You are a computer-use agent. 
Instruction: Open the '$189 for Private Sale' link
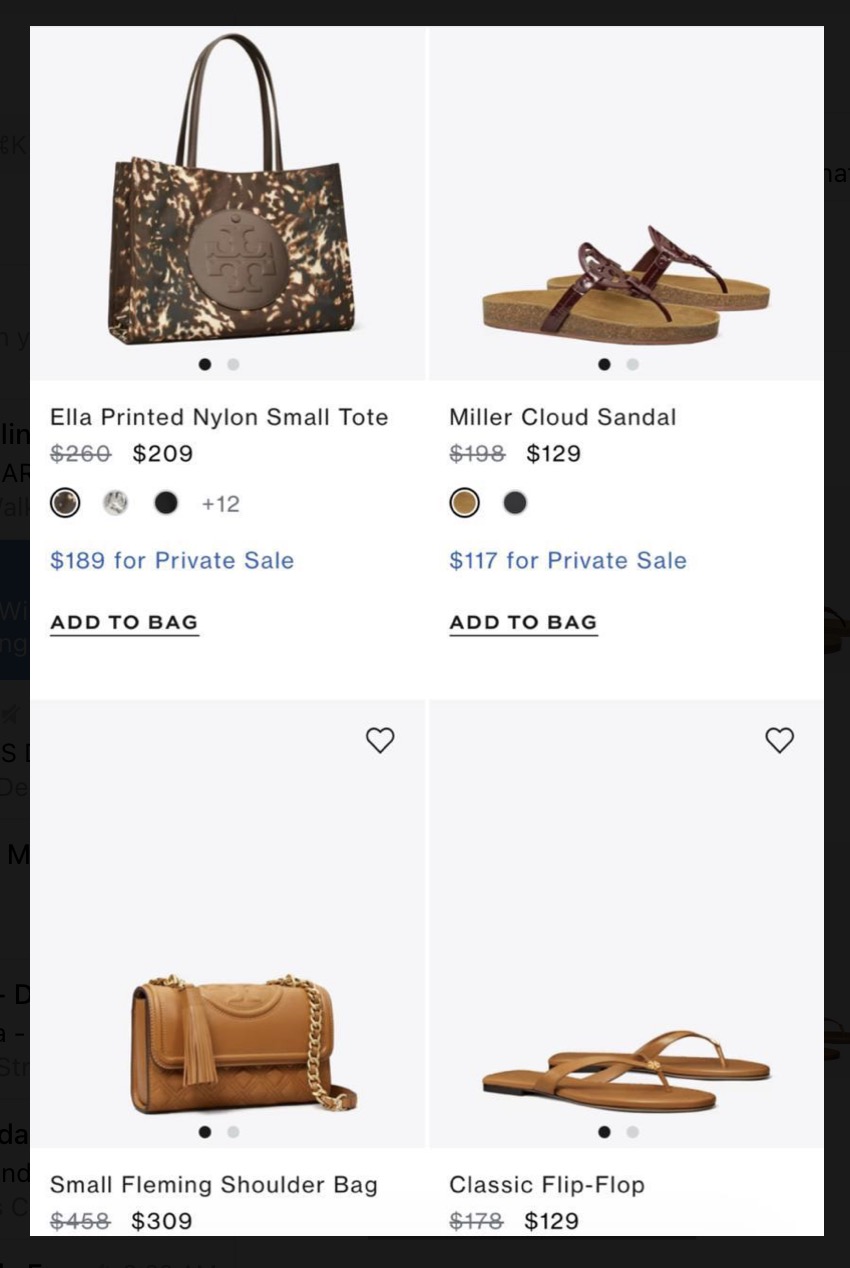tap(171, 561)
